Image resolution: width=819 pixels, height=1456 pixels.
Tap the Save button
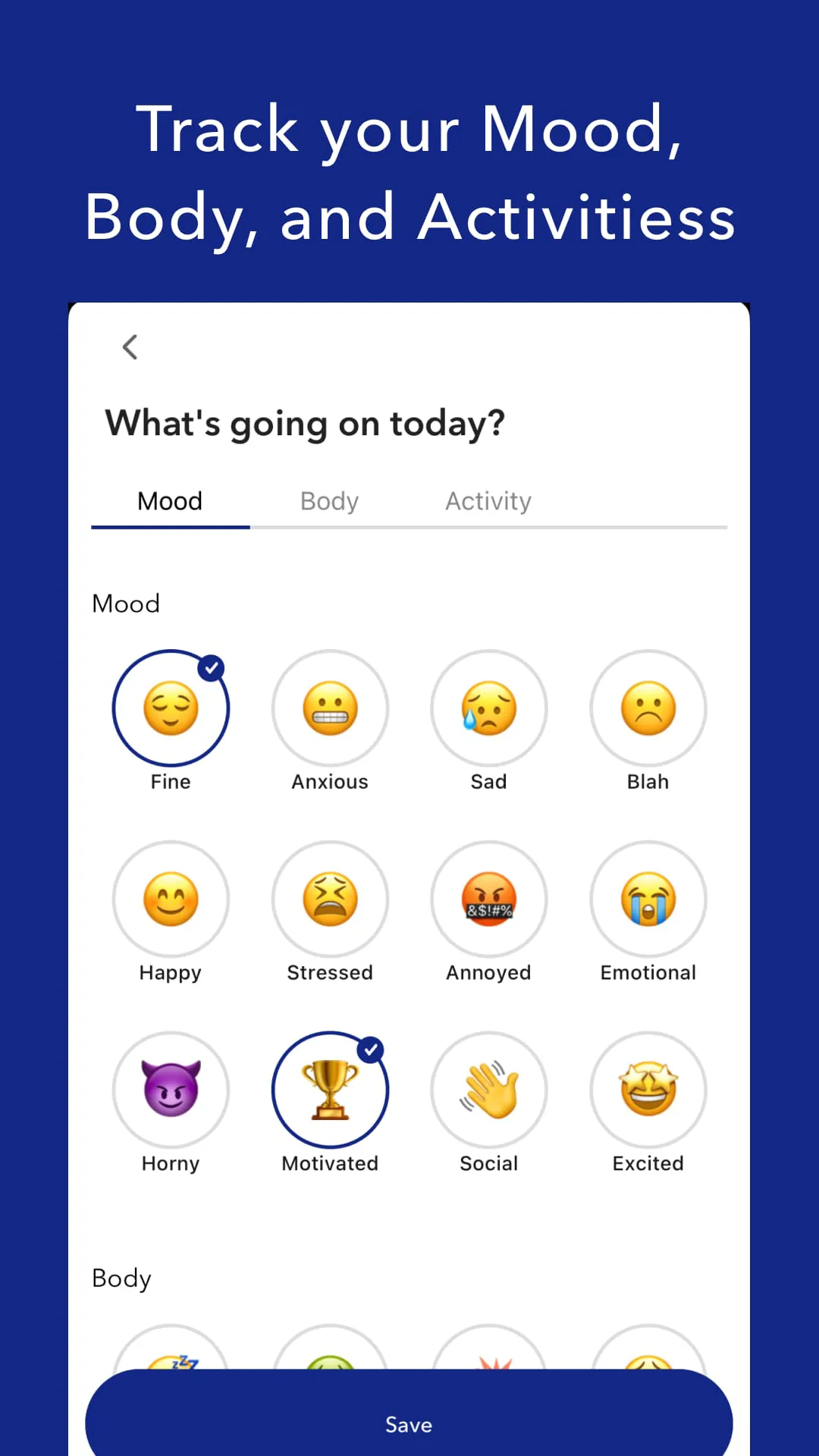point(409,1424)
